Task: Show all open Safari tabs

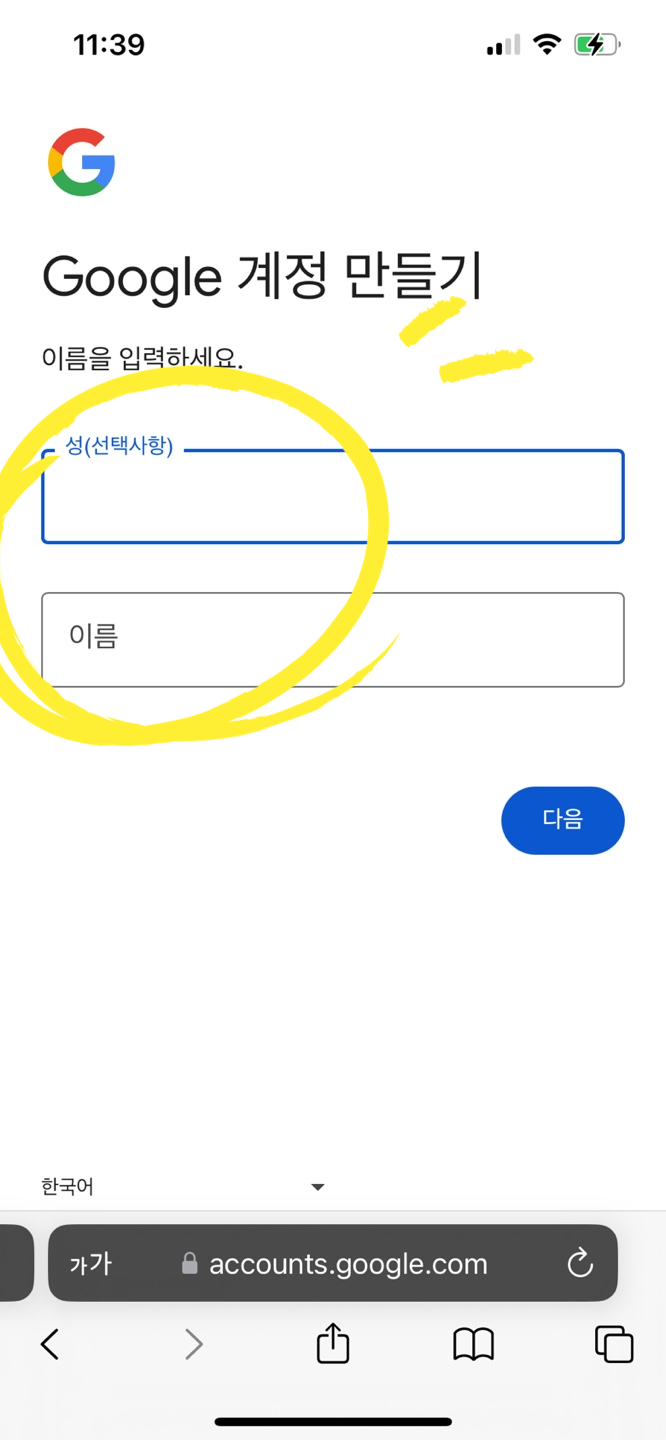Action: coord(614,1344)
